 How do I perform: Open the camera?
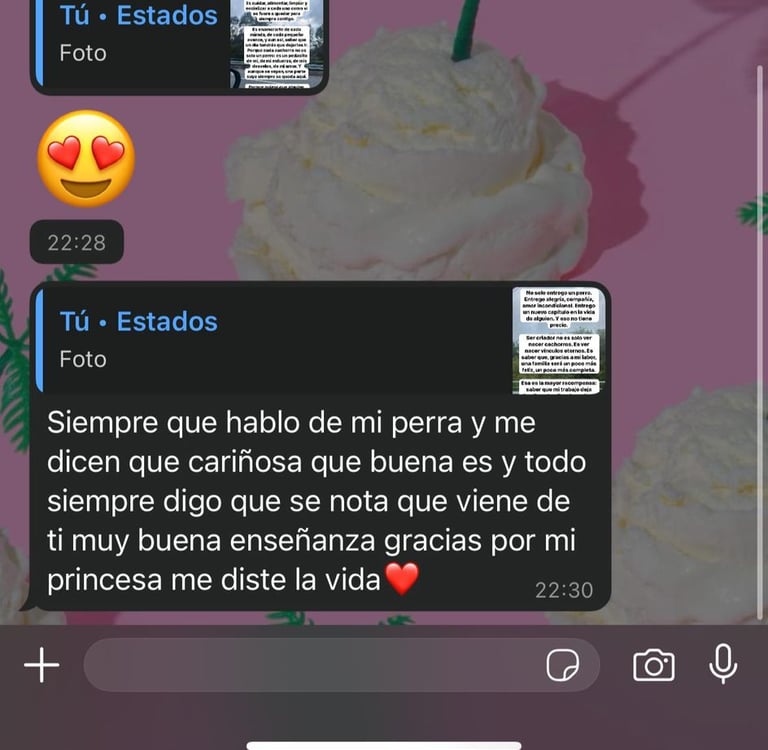click(x=653, y=665)
